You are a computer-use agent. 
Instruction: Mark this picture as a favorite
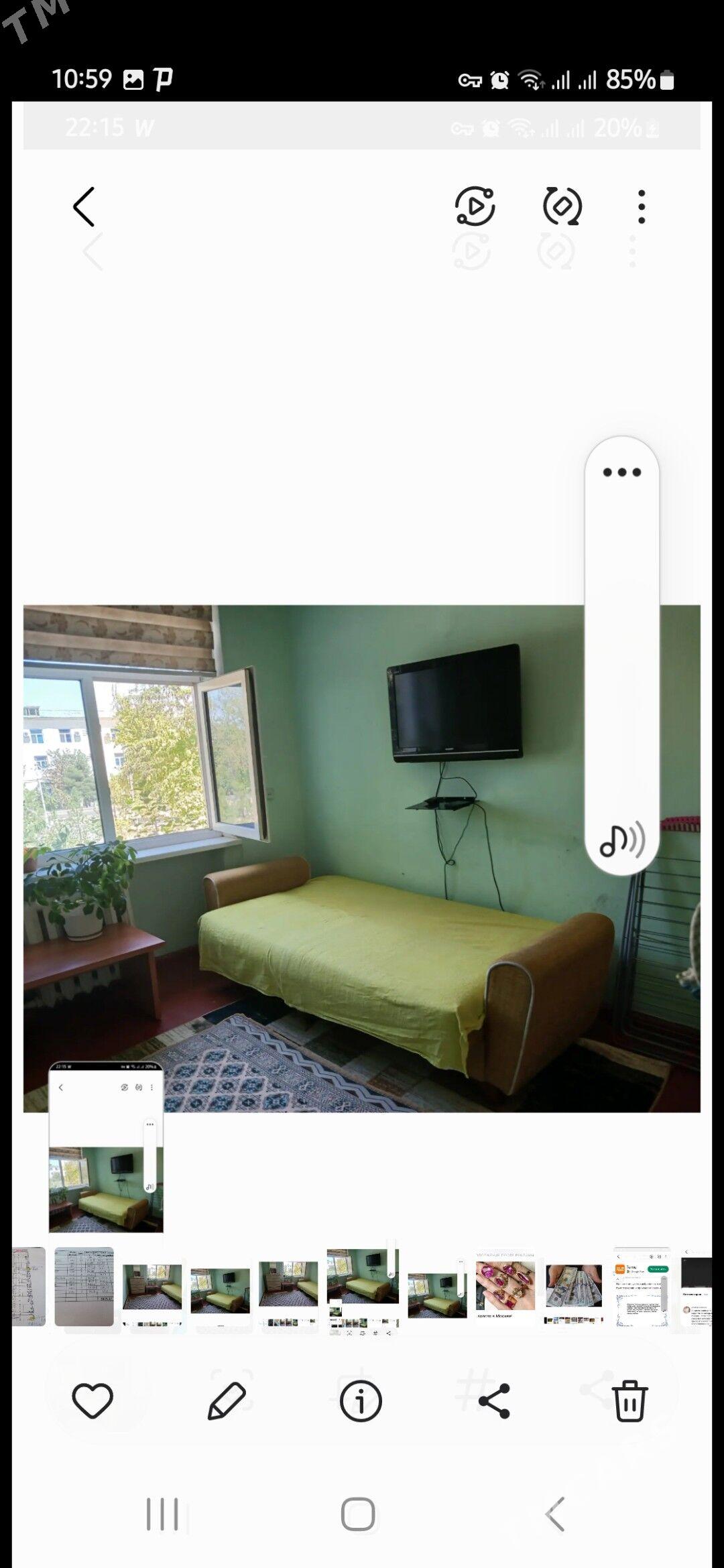(93, 1400)
